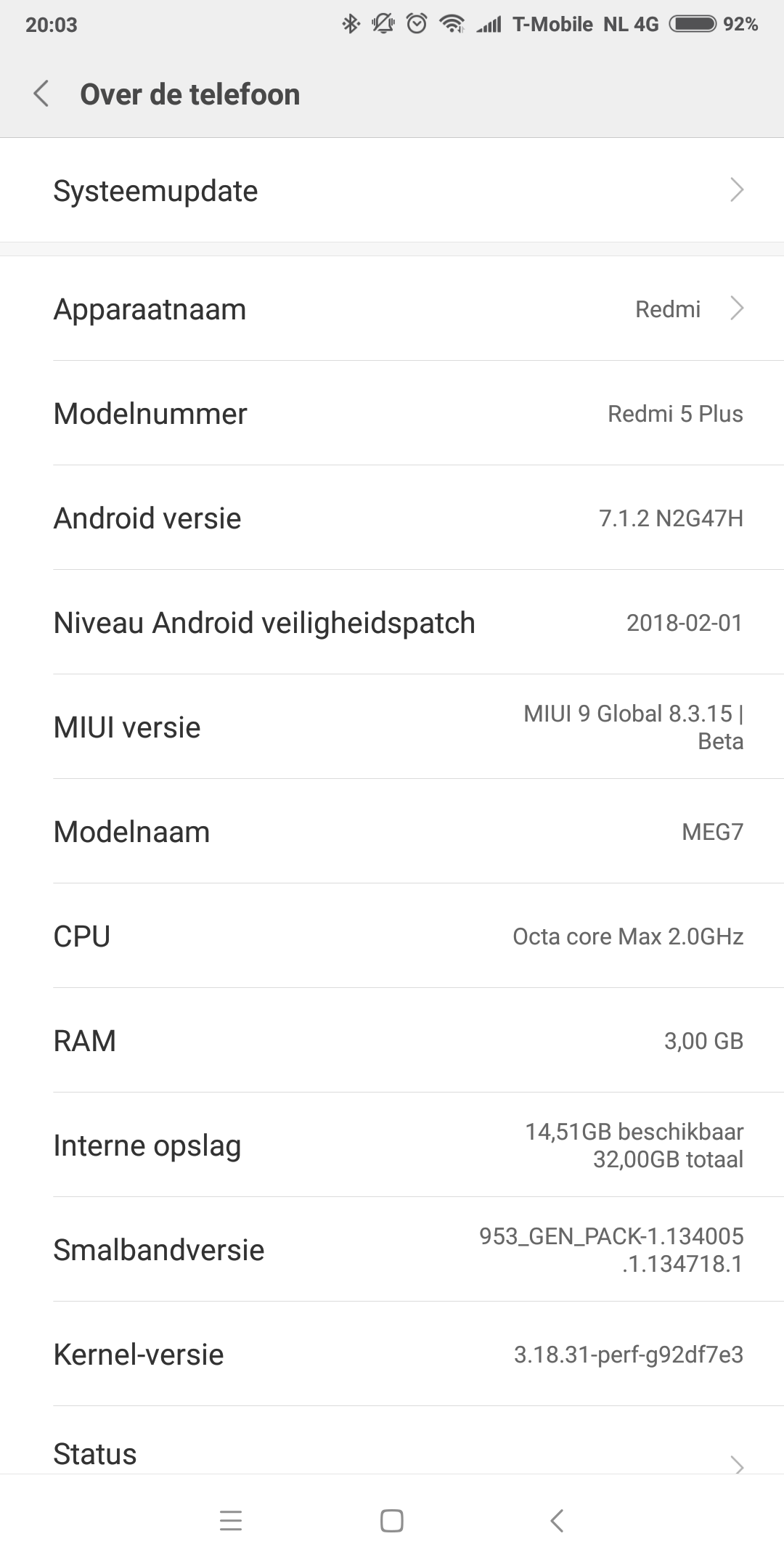
Task: Open the Interne opslag row
Action: tap(392, 1146)
